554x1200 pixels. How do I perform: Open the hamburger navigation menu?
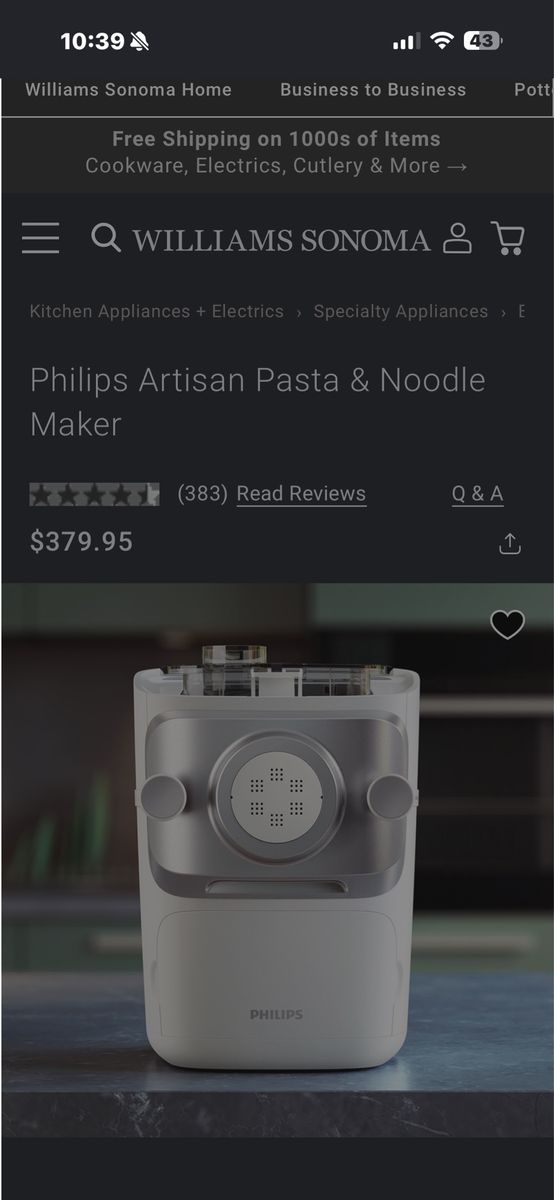coord(40,238)
